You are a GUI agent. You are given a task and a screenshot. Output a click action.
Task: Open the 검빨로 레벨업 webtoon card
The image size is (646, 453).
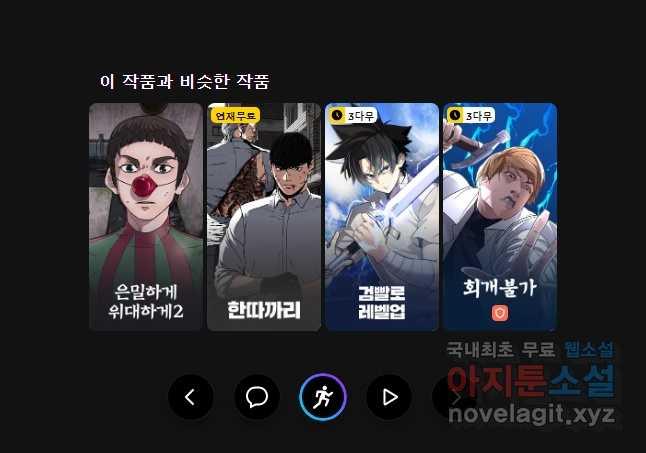tap(382, 217)
